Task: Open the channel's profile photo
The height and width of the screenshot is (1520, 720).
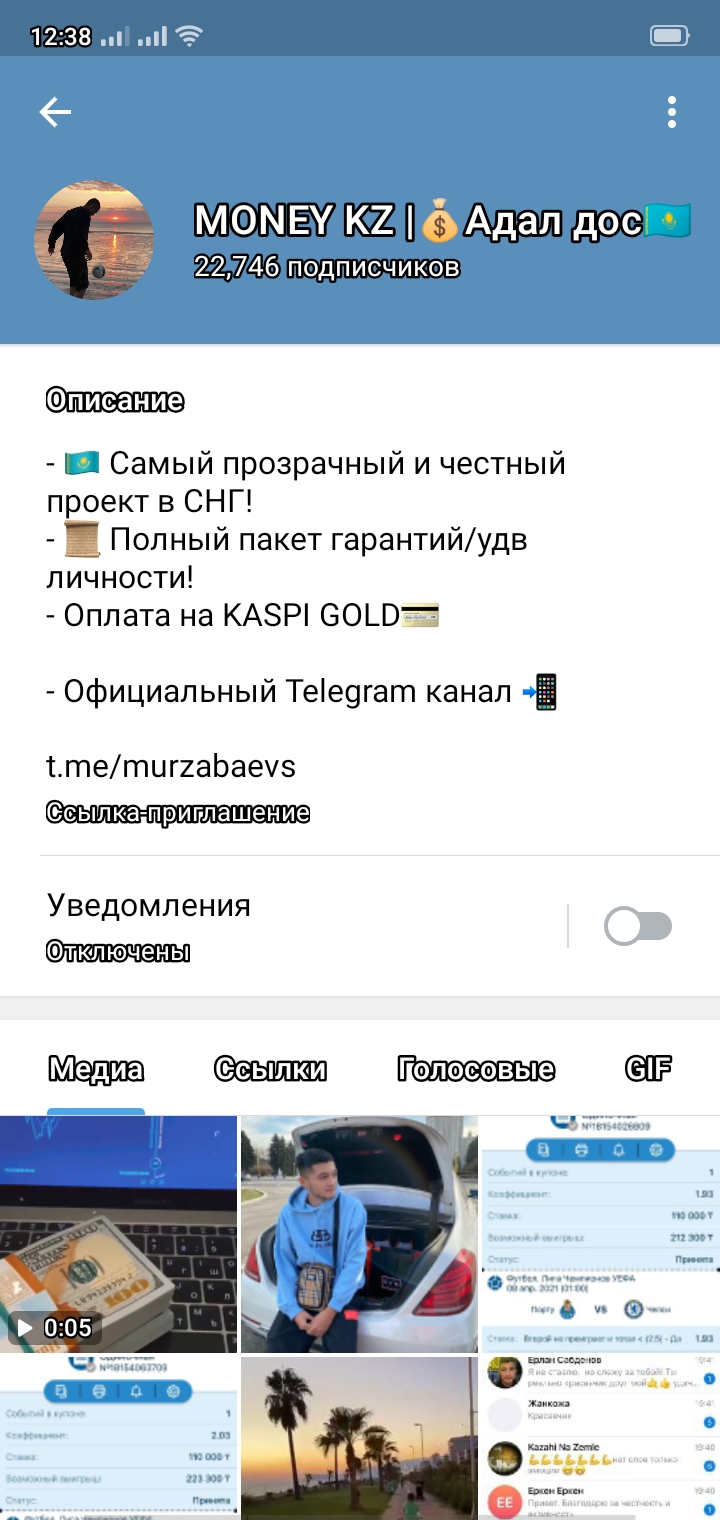Action: 94,240
